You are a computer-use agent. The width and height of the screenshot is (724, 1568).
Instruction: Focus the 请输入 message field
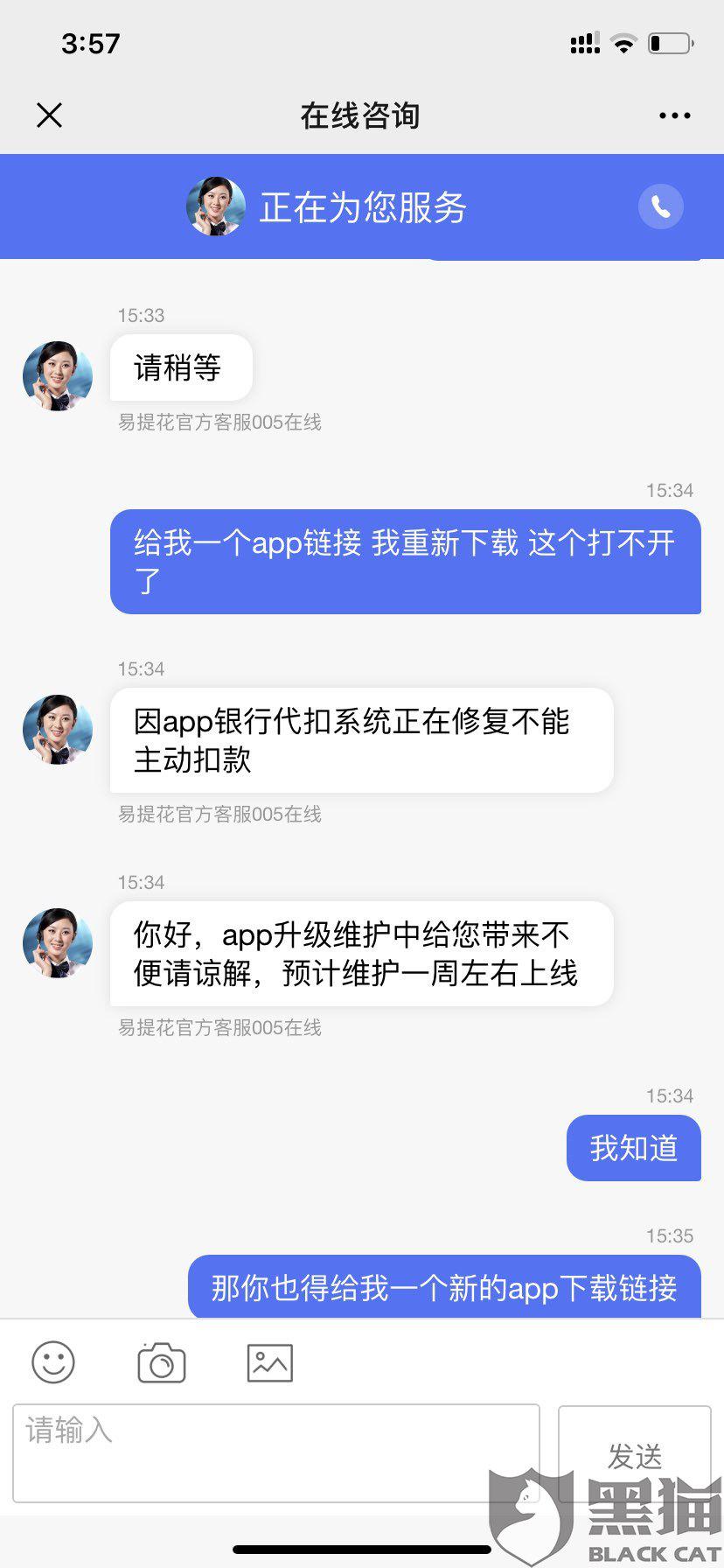(276, 1453)
